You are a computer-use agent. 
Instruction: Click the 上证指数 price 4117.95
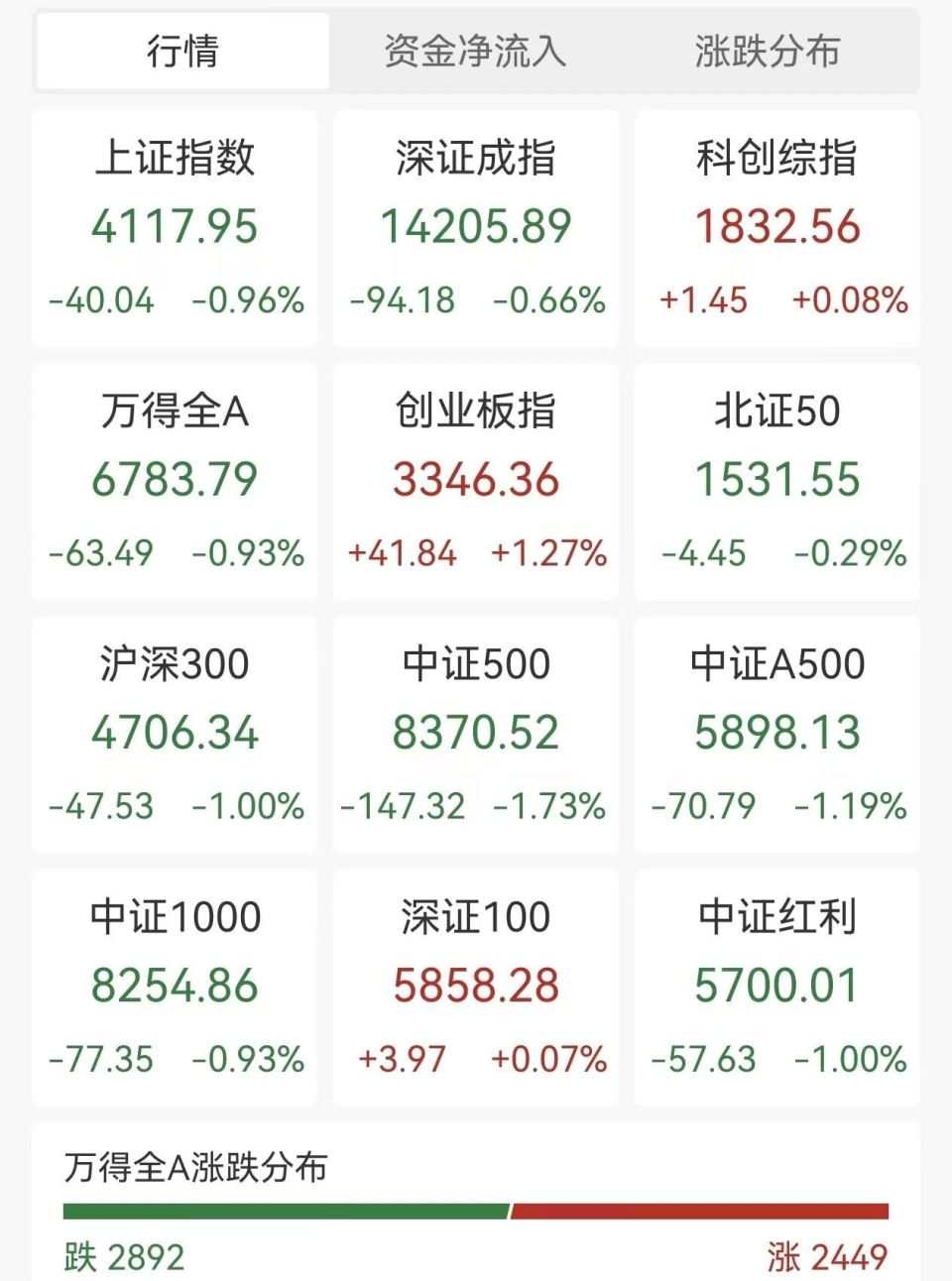[x=174, y=226]
